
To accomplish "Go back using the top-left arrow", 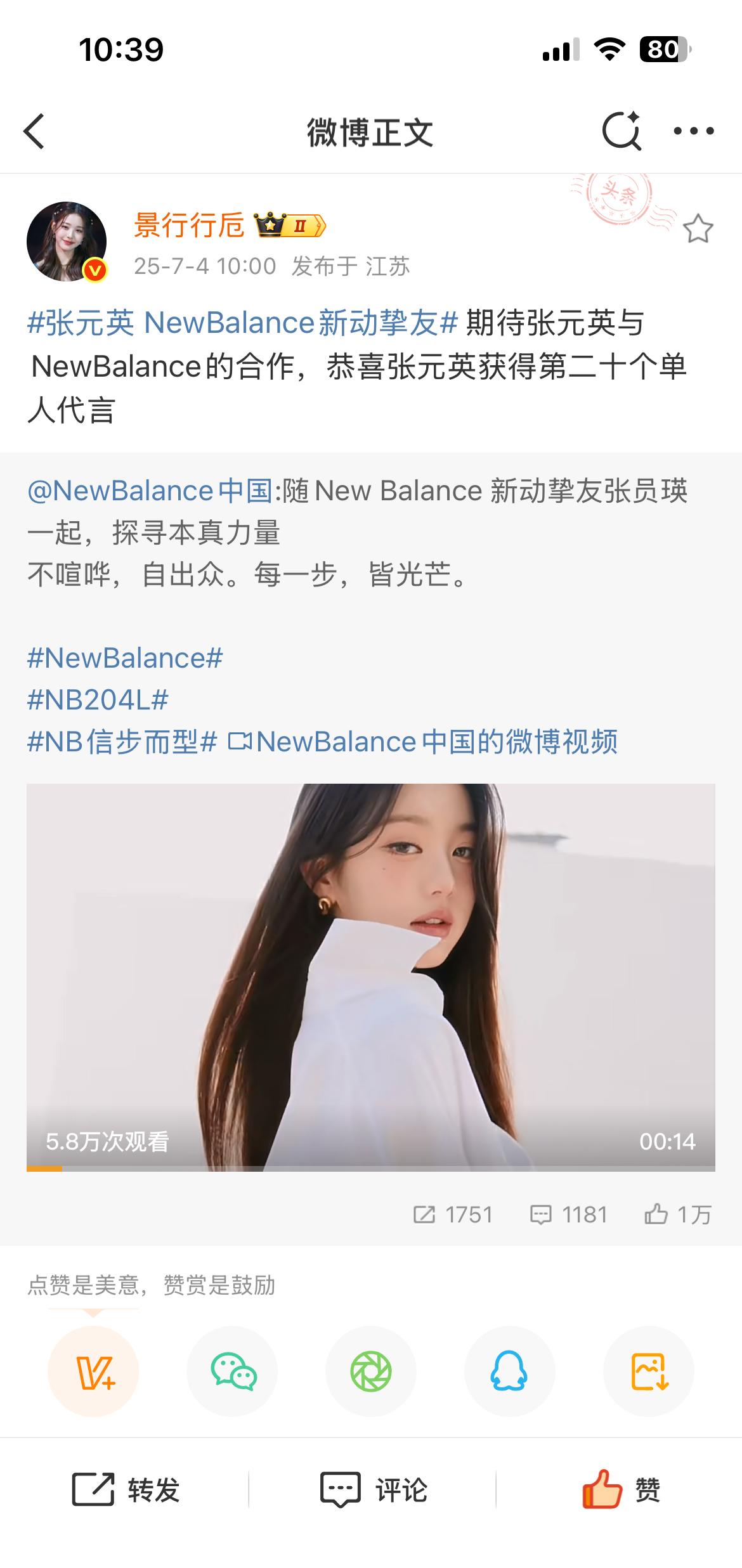I will 34,131.
